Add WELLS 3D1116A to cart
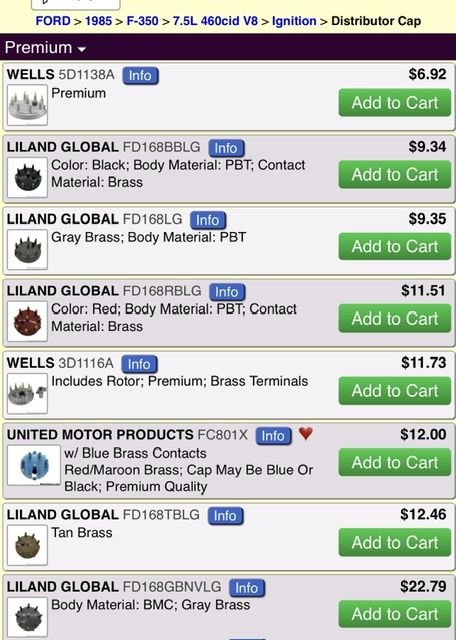Viewport: 456px width, 640px height. point(395,391)
